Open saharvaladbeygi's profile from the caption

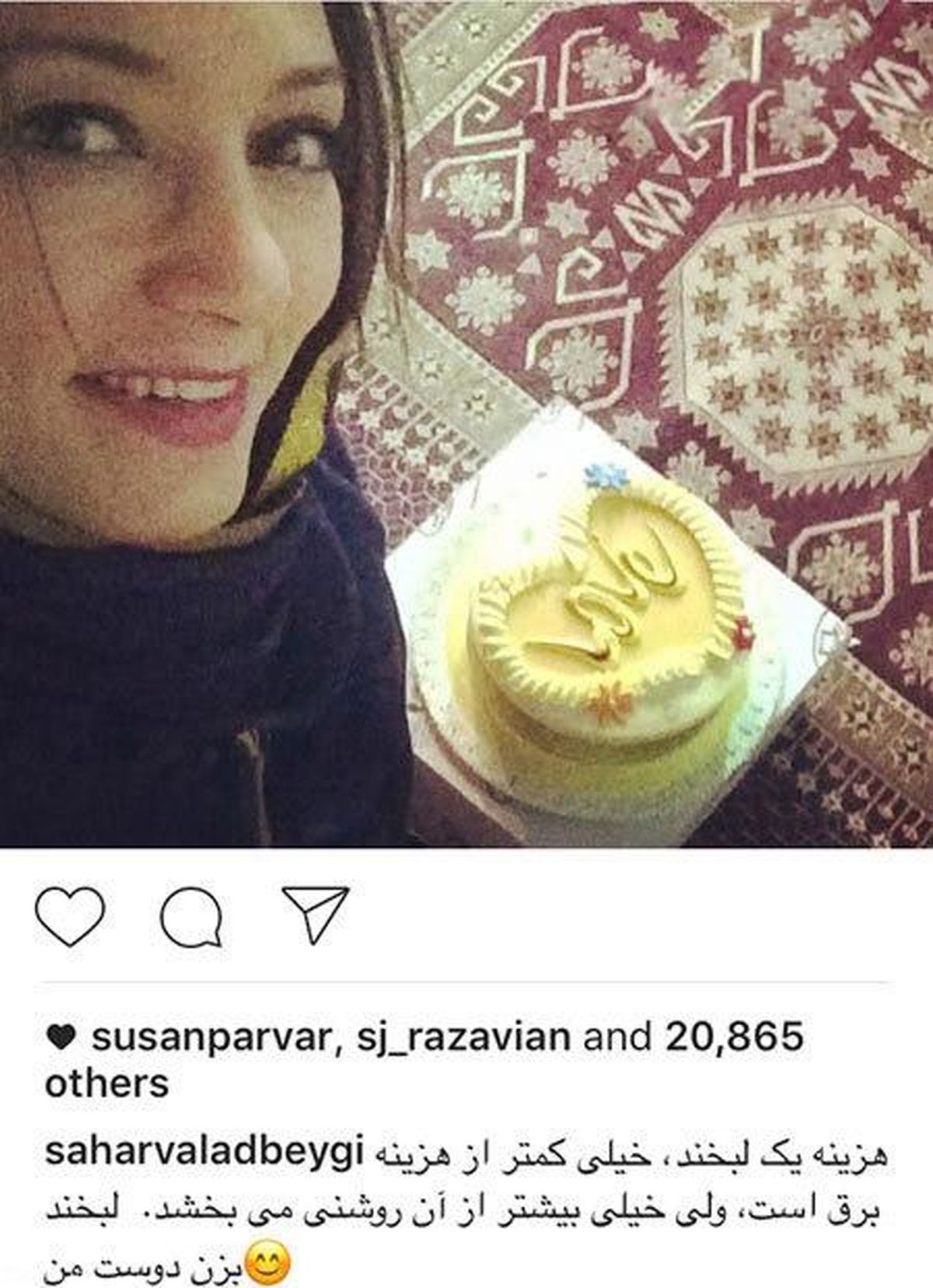click(x=204, y=1153)
